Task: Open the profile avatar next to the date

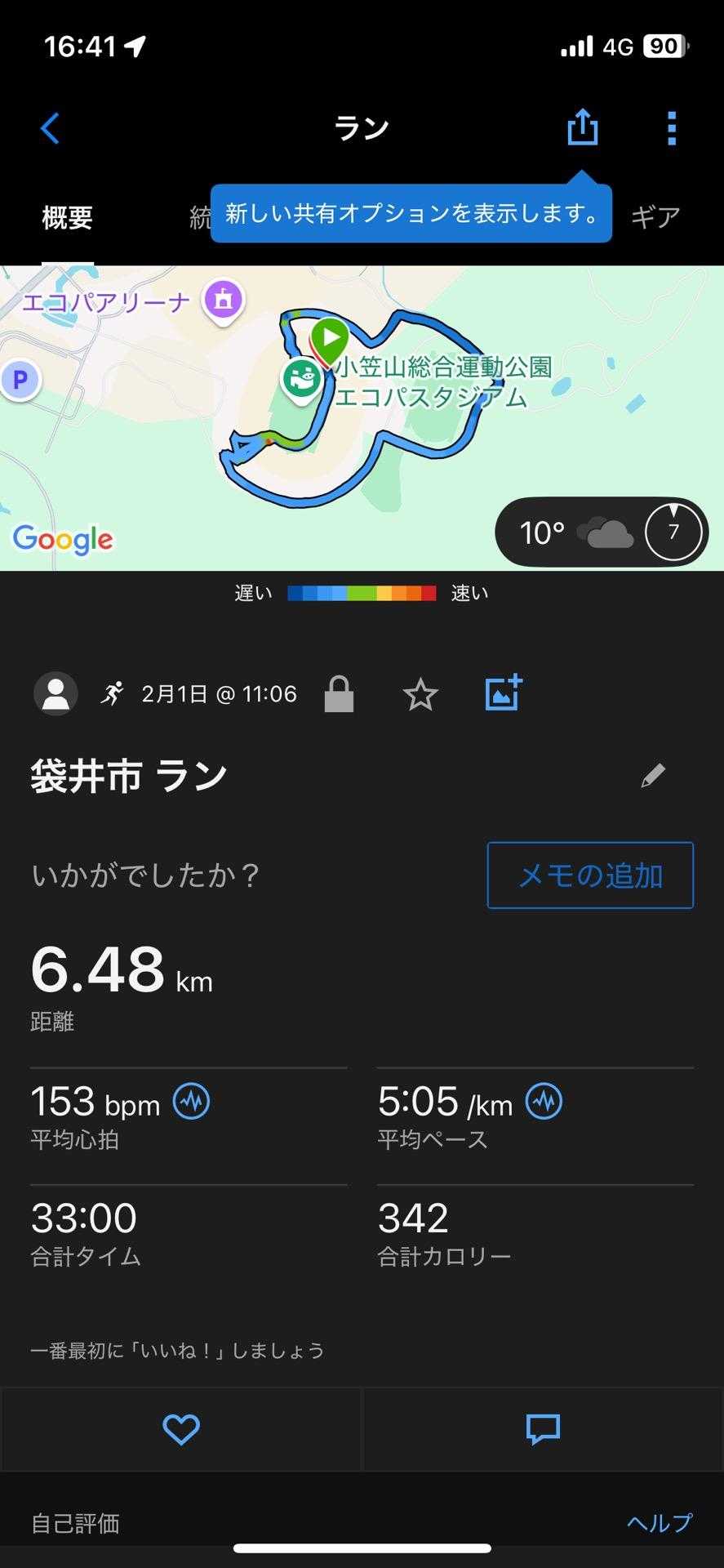Action: coord(56,694)
